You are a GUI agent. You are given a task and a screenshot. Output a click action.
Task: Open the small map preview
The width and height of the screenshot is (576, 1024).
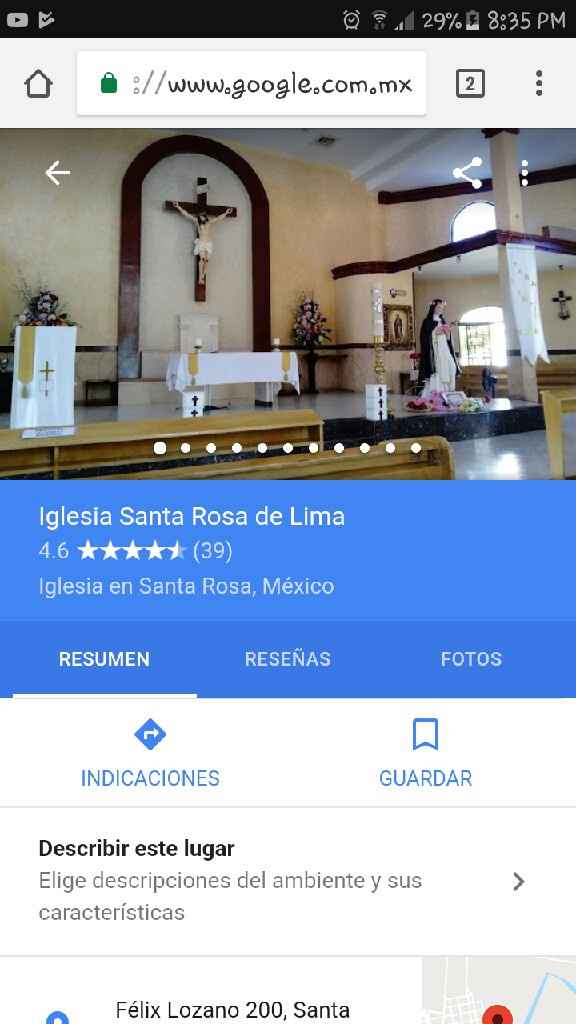[499, 991]
